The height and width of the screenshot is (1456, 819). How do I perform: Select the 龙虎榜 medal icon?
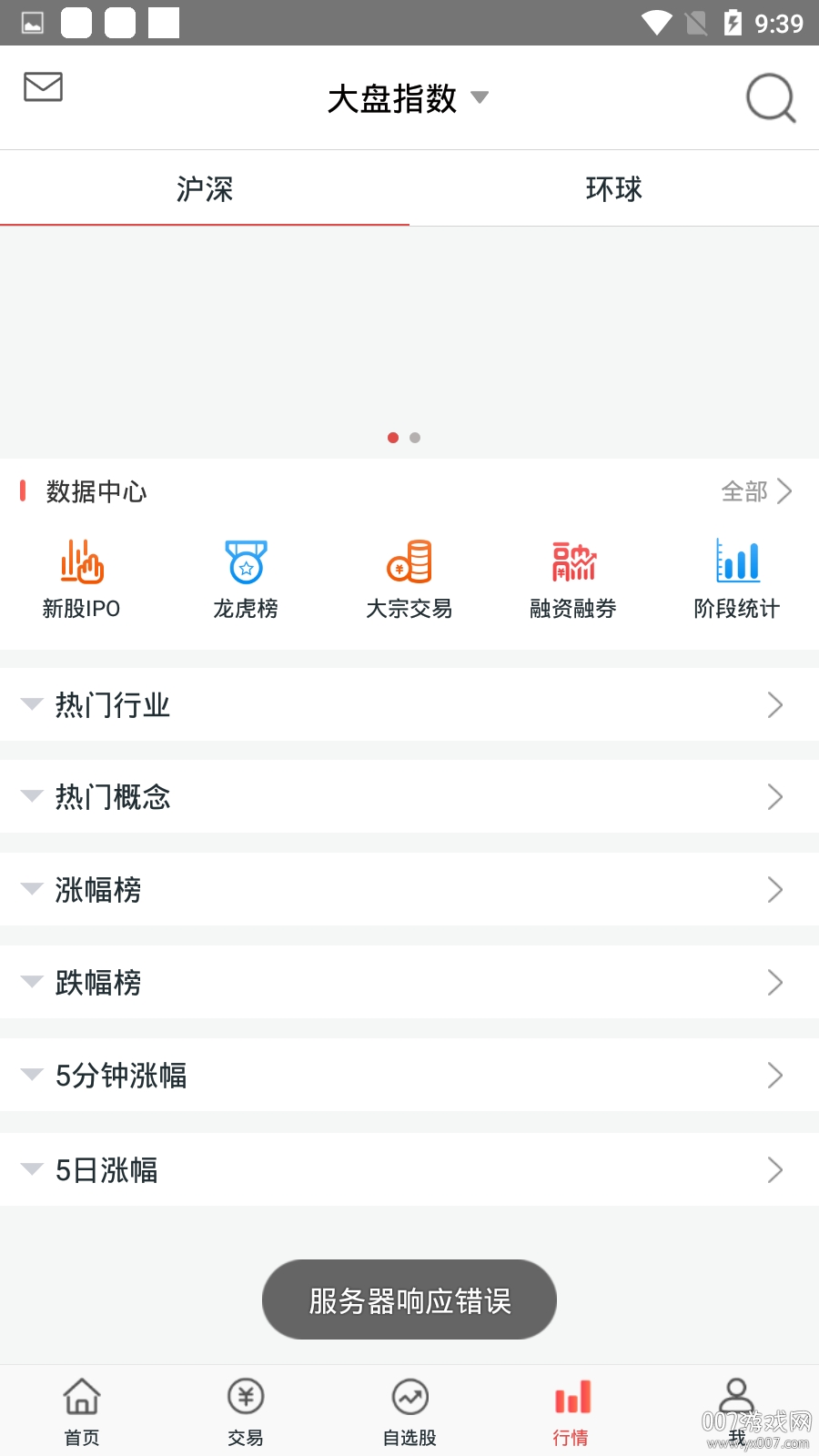246,562
